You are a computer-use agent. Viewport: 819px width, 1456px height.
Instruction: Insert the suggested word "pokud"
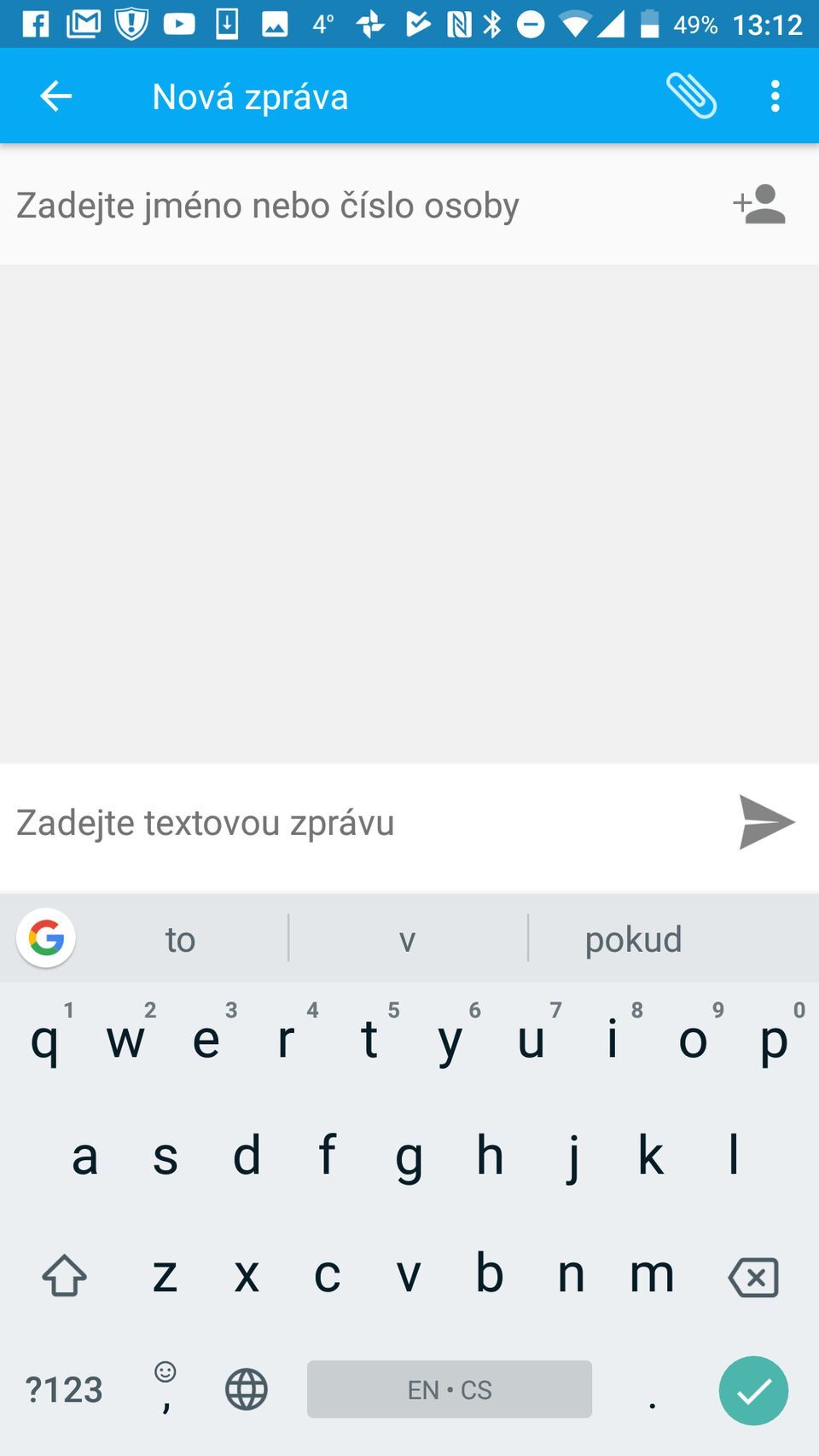click(633, 939)
